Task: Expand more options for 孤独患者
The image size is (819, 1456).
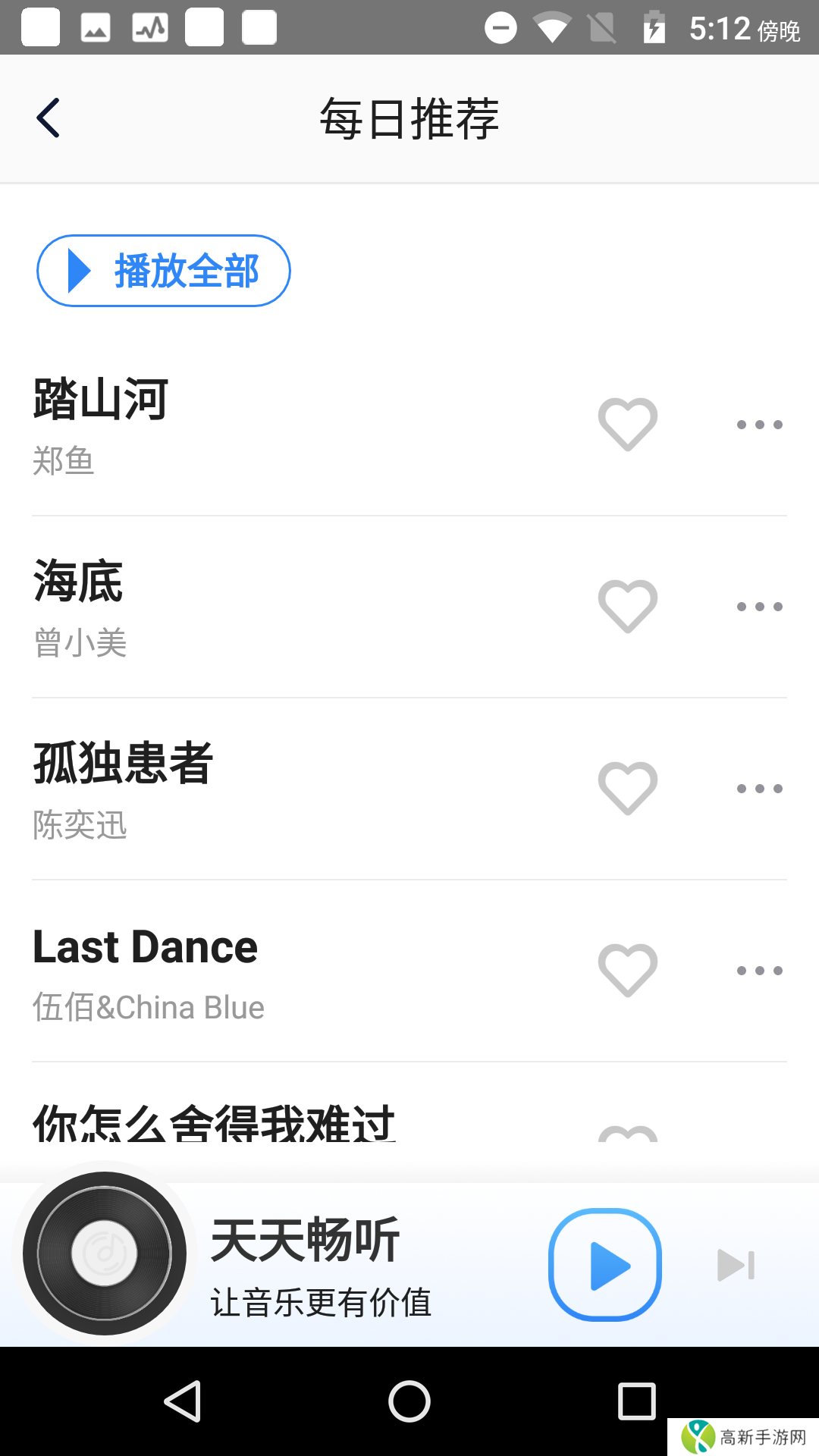Action: point(759,787)
